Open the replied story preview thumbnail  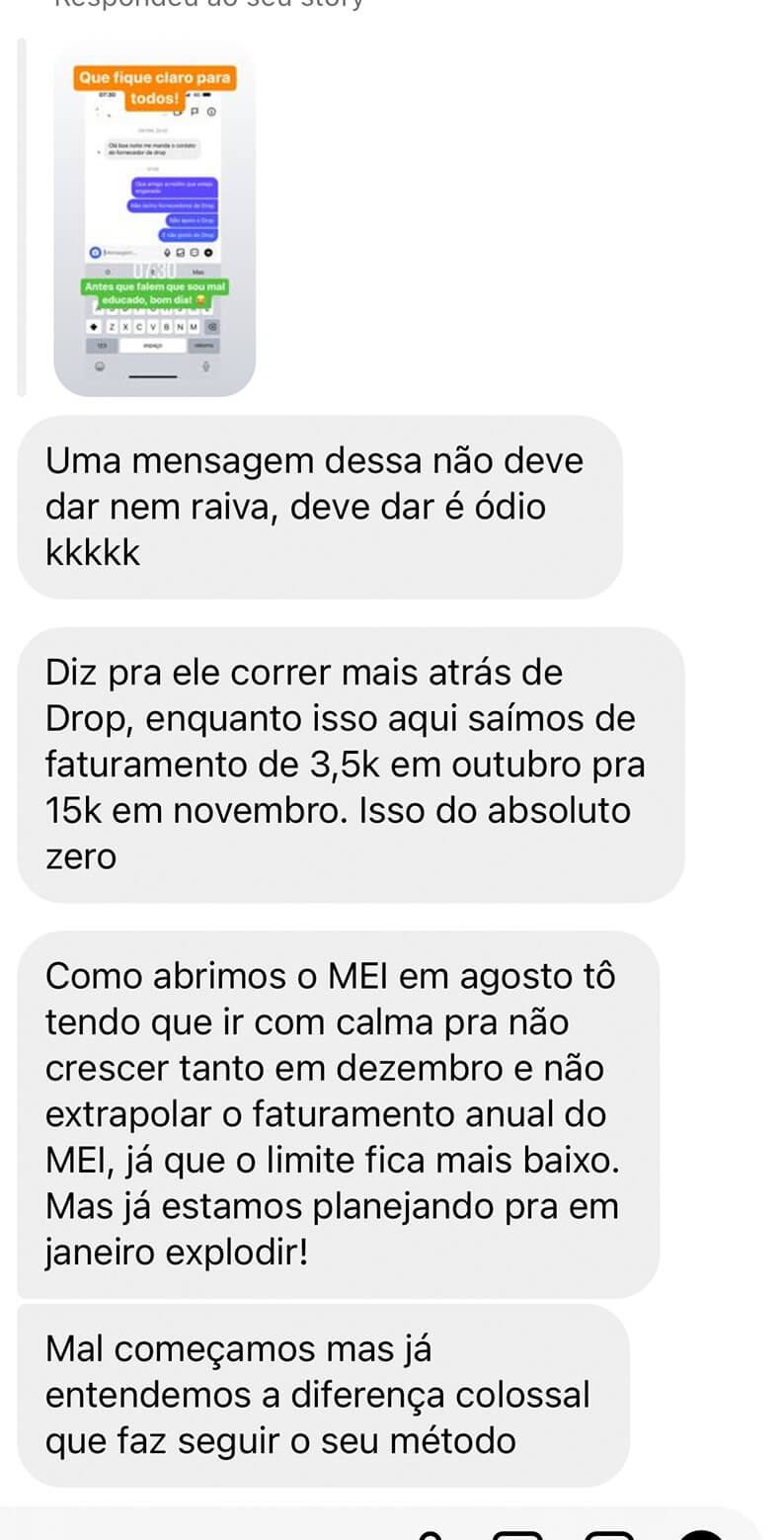click(x=154, y=217)
